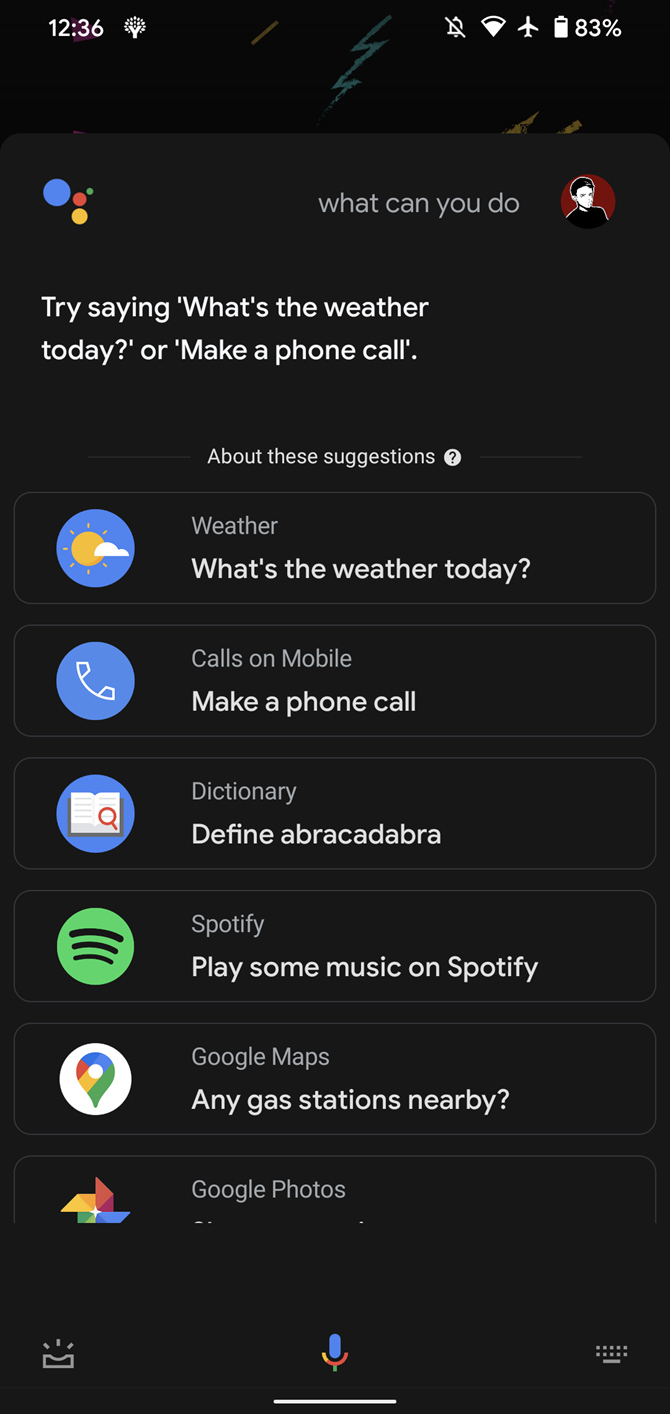This screenshot has height=1414, width=670.
Task: Activate the microphone to speak
Action: (x=335, y=1352)
